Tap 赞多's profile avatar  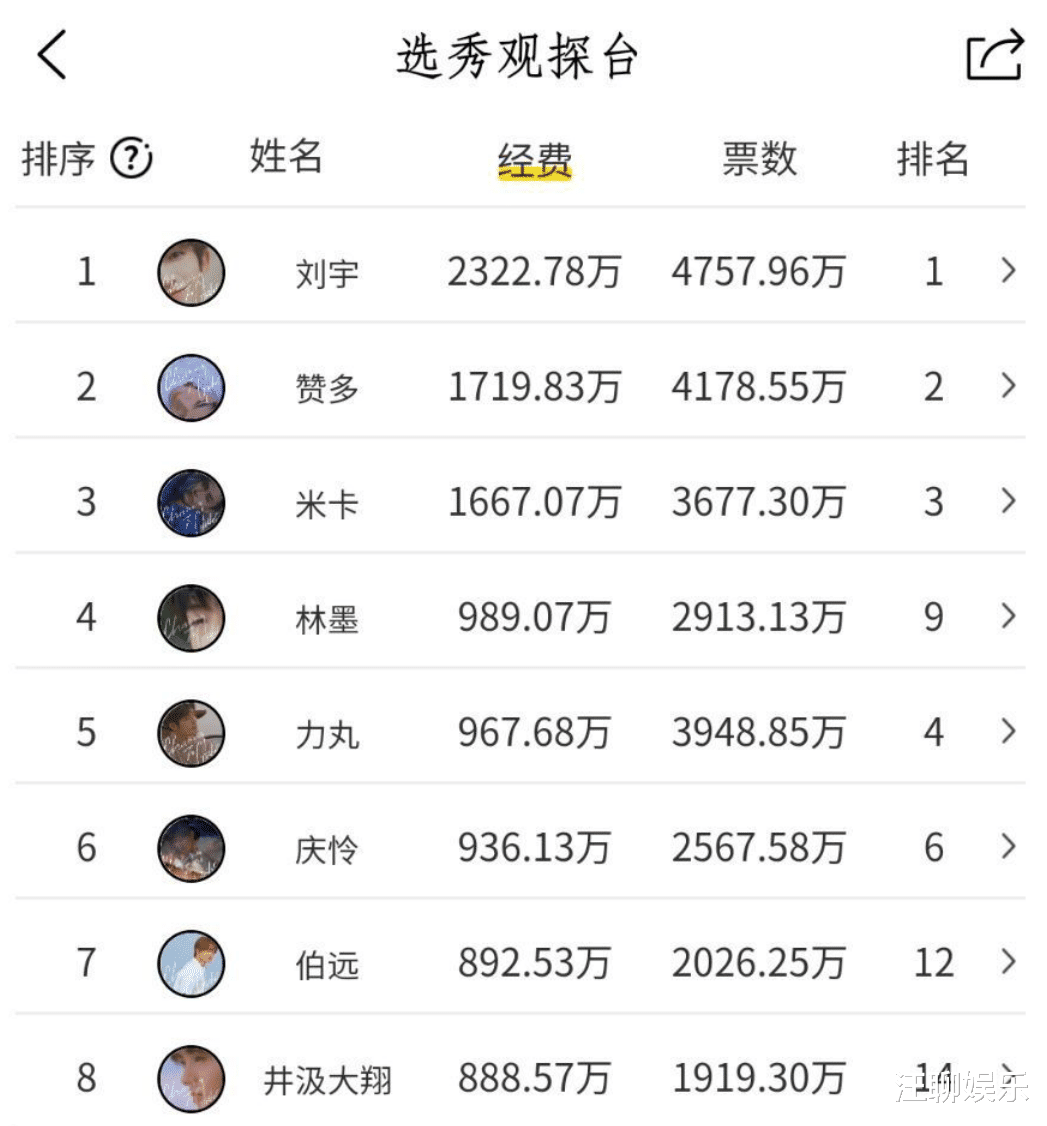click(191, 387)
